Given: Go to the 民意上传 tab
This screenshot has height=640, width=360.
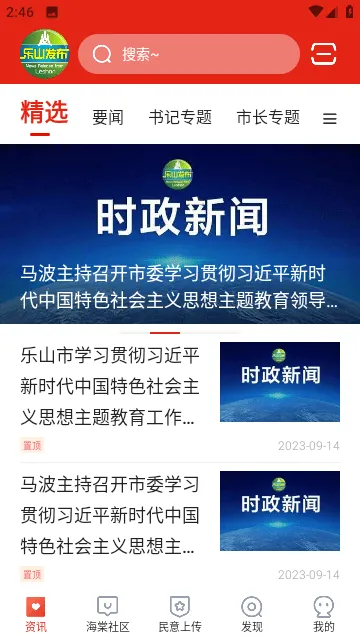Looking at the screenshot, I should [x=180, y=614].
